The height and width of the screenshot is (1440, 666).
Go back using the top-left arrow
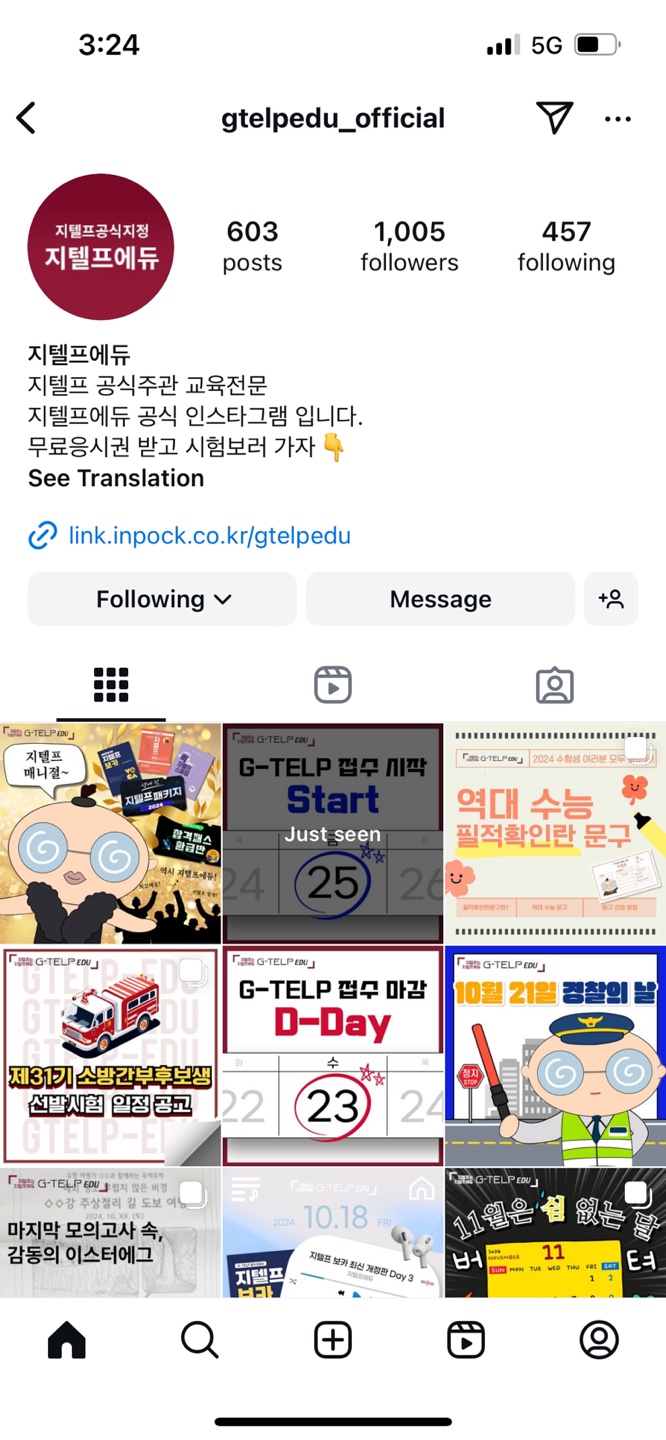(x=27, y=118)
